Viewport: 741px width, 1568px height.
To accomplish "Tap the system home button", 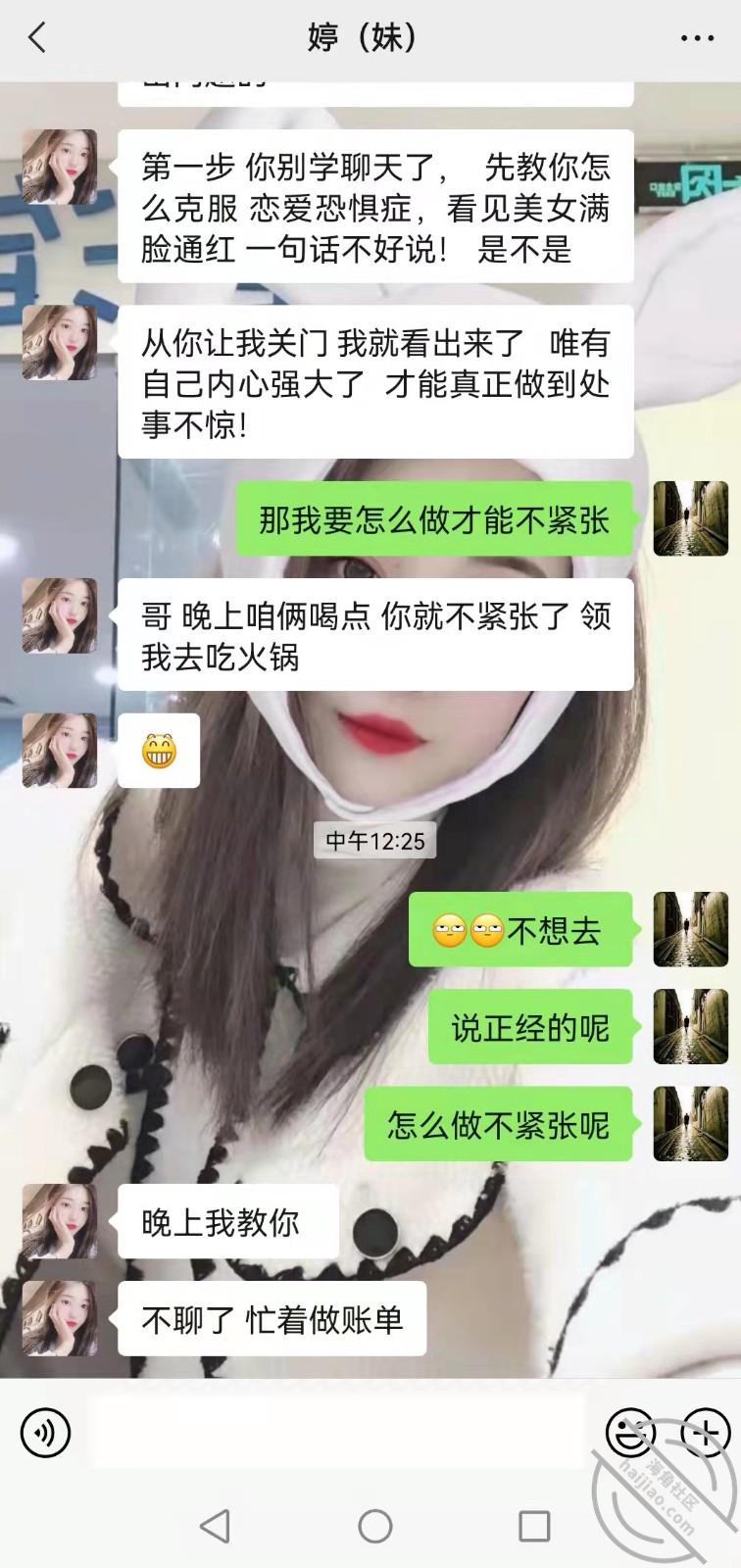I will pyautogui.click(x=374, y=1526).
